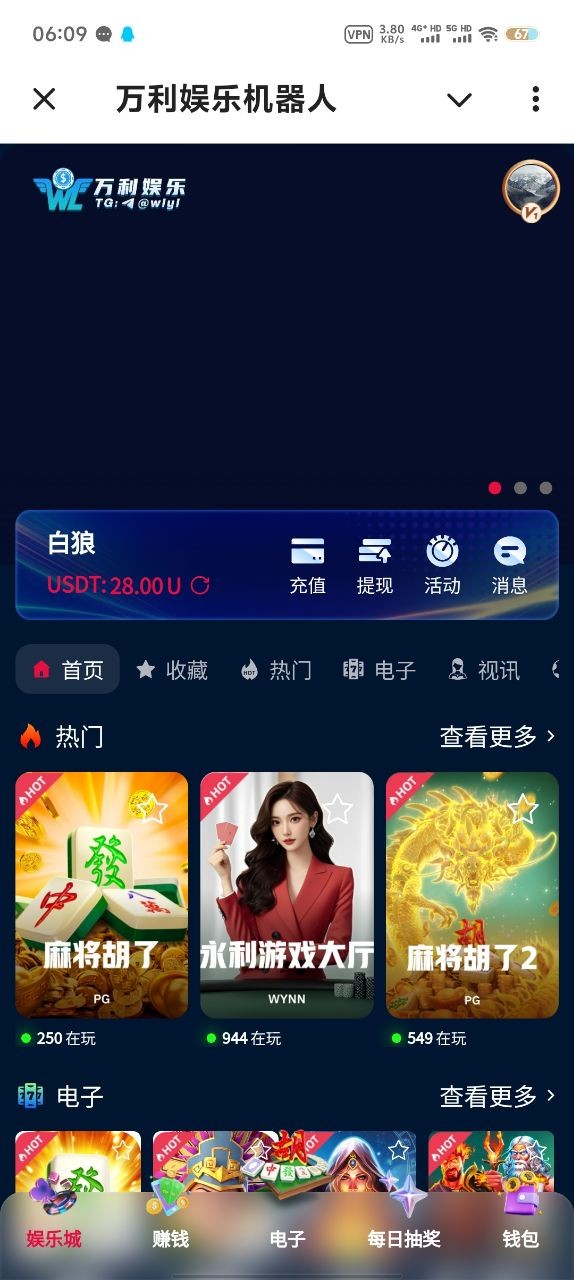Open the 麻将胡了 game card
The height and width of the screenshot is (1280, 574).
click(x=101, y=895)
